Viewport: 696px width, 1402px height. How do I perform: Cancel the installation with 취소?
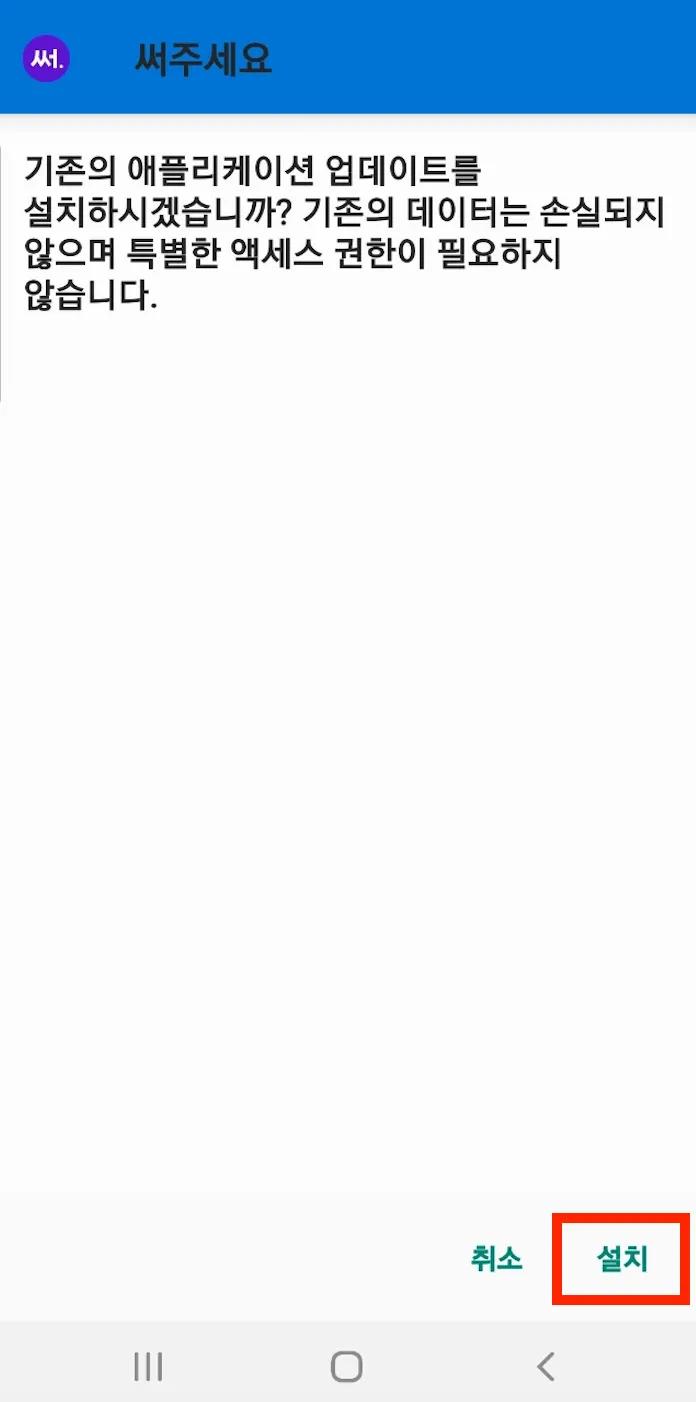(496, 1259)
